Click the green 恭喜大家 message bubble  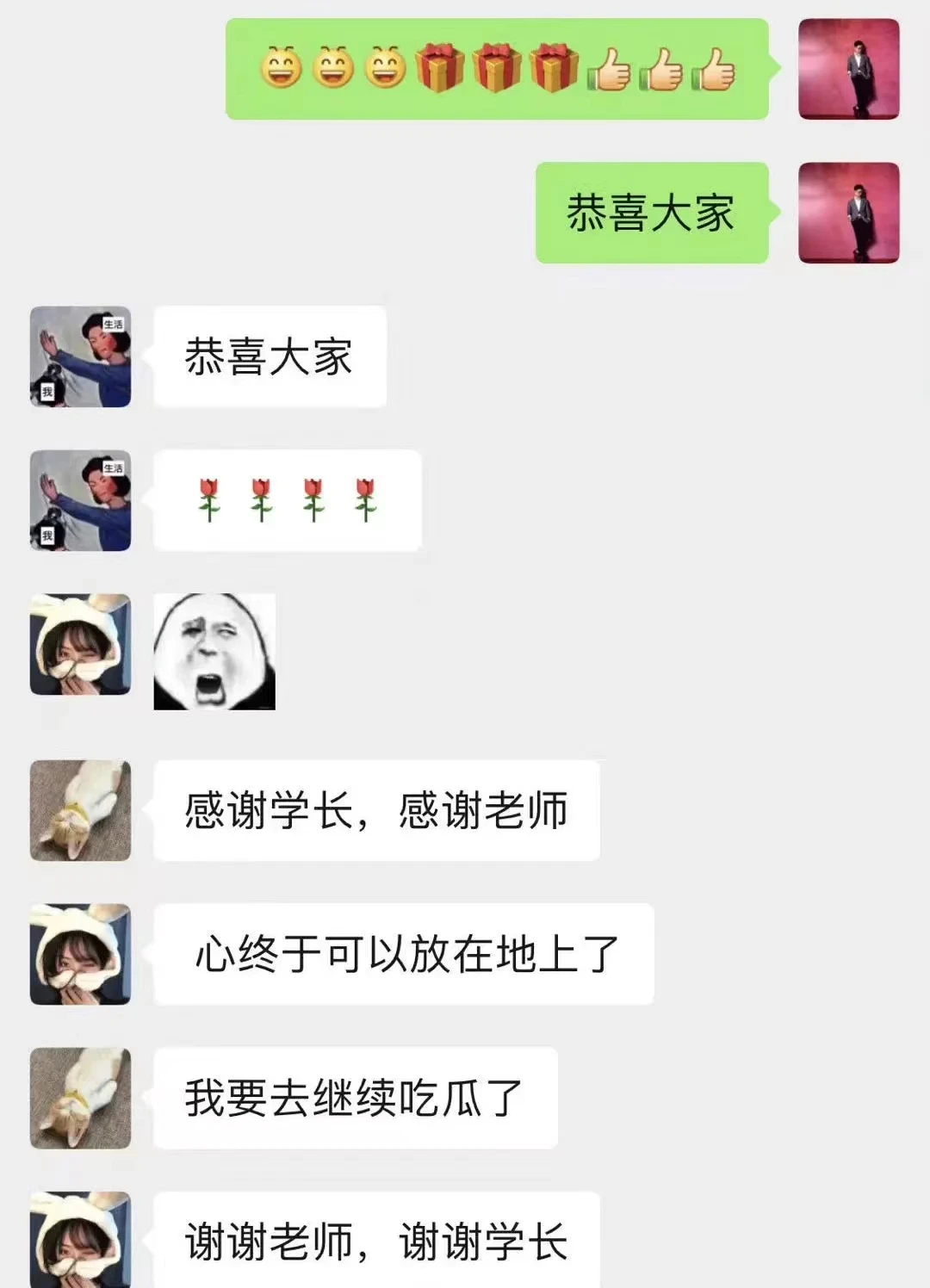(652, 213)
